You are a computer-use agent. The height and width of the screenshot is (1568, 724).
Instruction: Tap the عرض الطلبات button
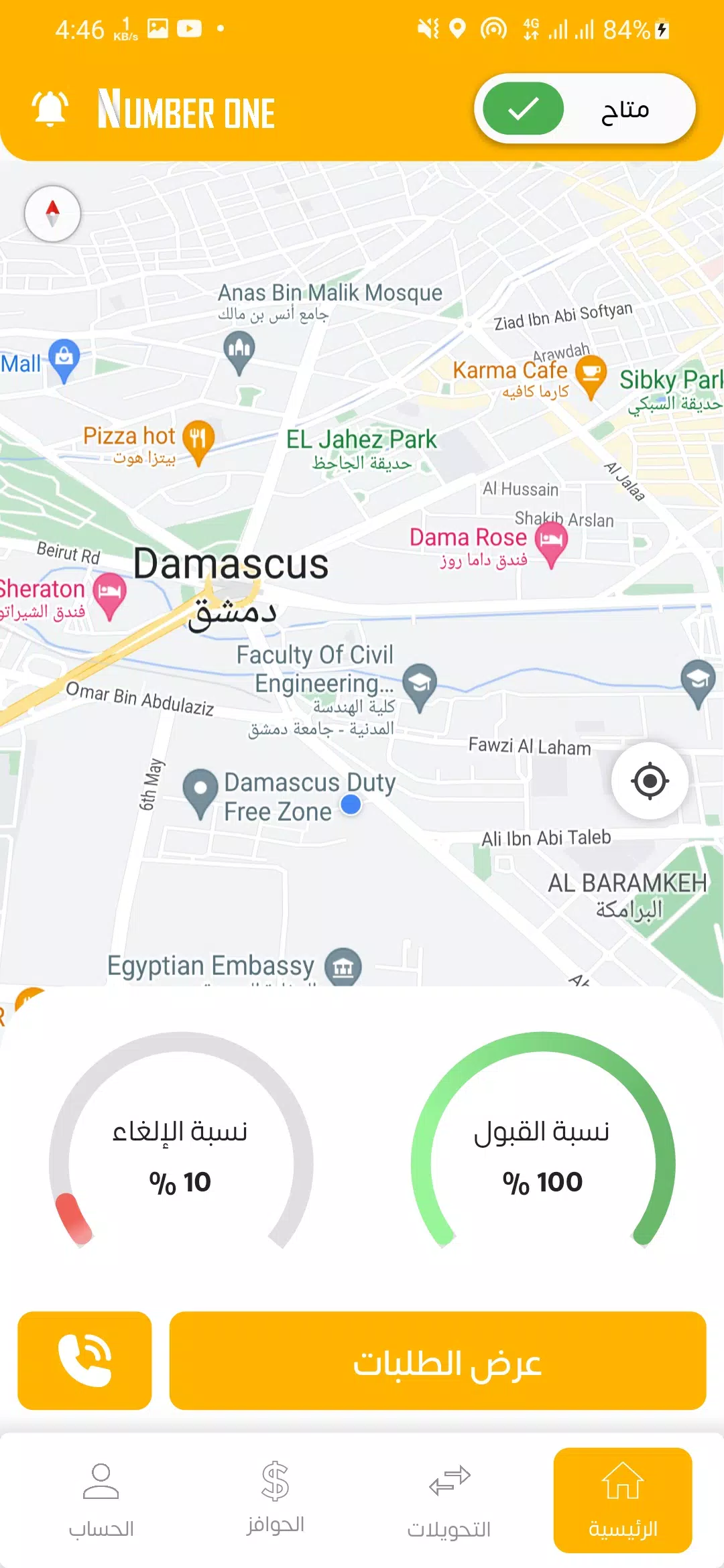438,1361
